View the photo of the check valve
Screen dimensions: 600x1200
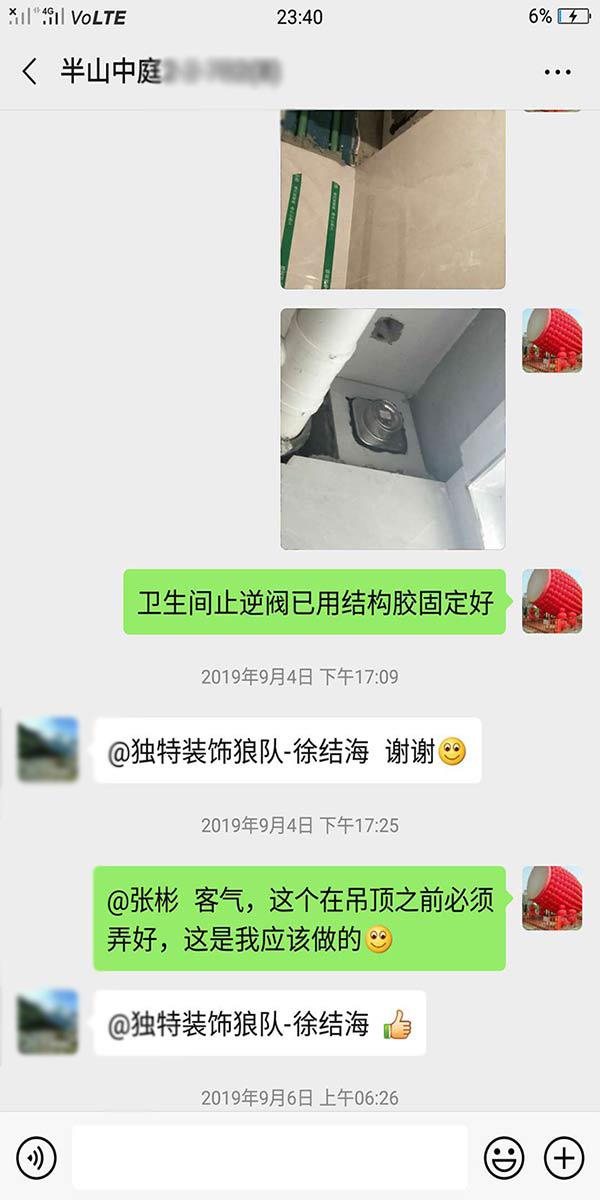click(x=392, y=429)
